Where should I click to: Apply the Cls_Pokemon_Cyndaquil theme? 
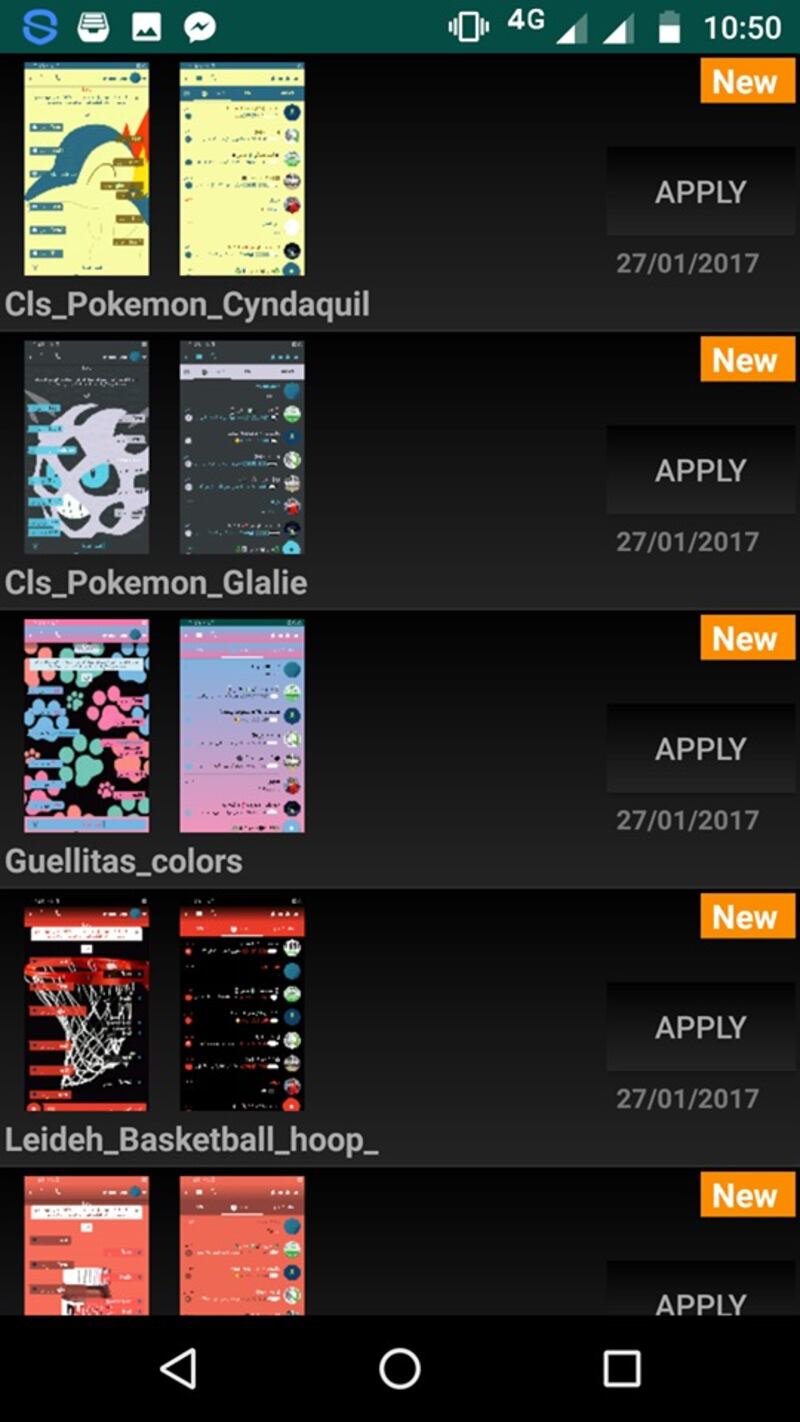700,191
